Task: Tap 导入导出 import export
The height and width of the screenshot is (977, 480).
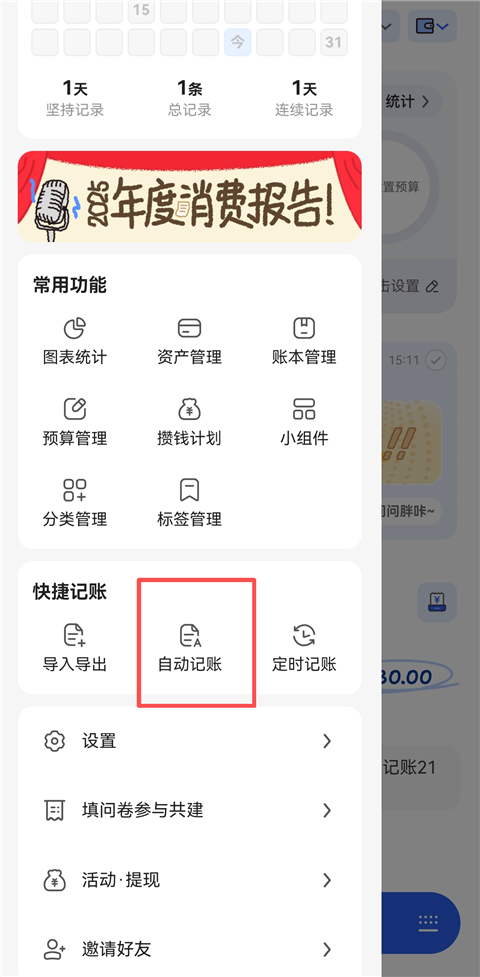Action: [x=75, y=647]
